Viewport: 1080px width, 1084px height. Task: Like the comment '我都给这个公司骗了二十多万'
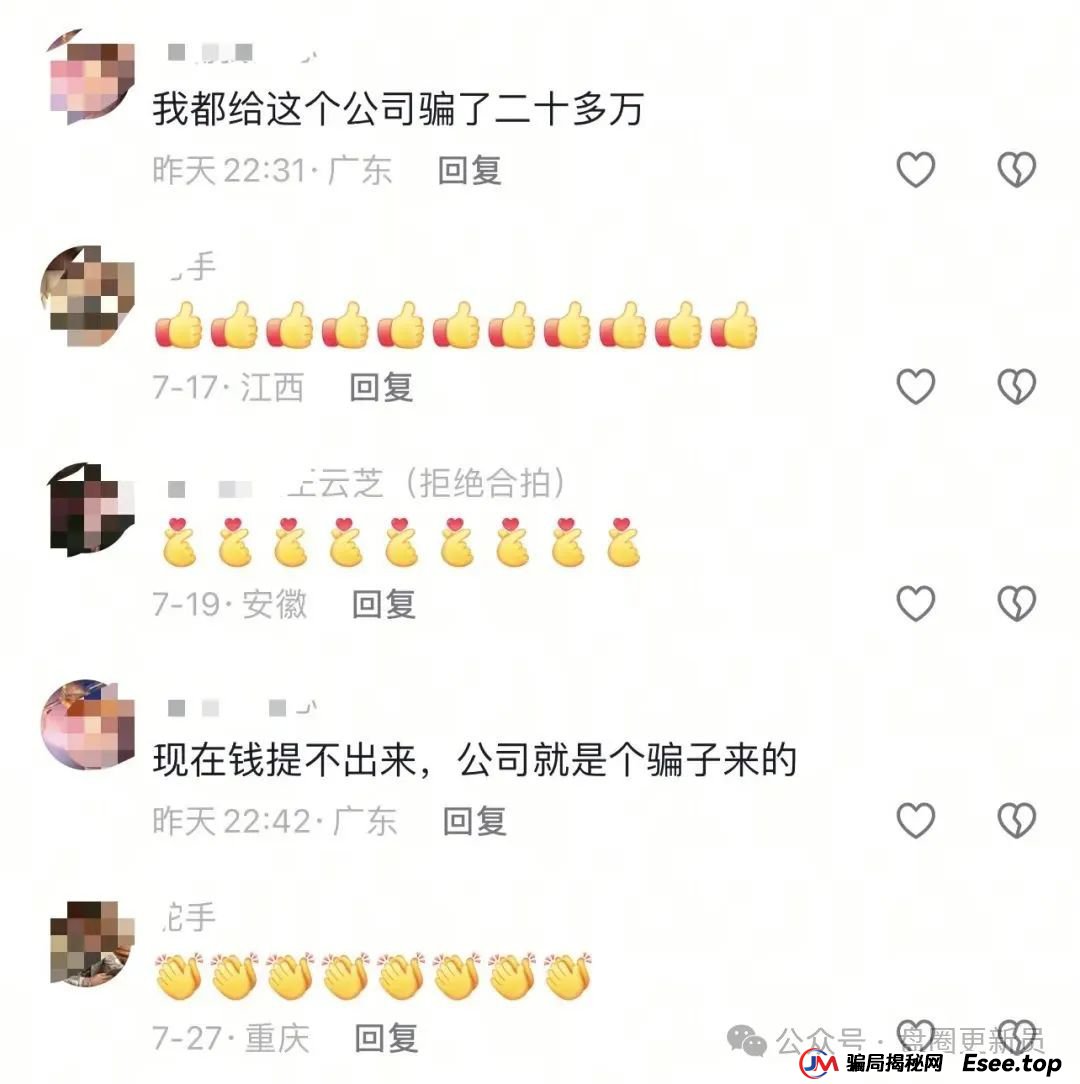(x=915, y=170)
